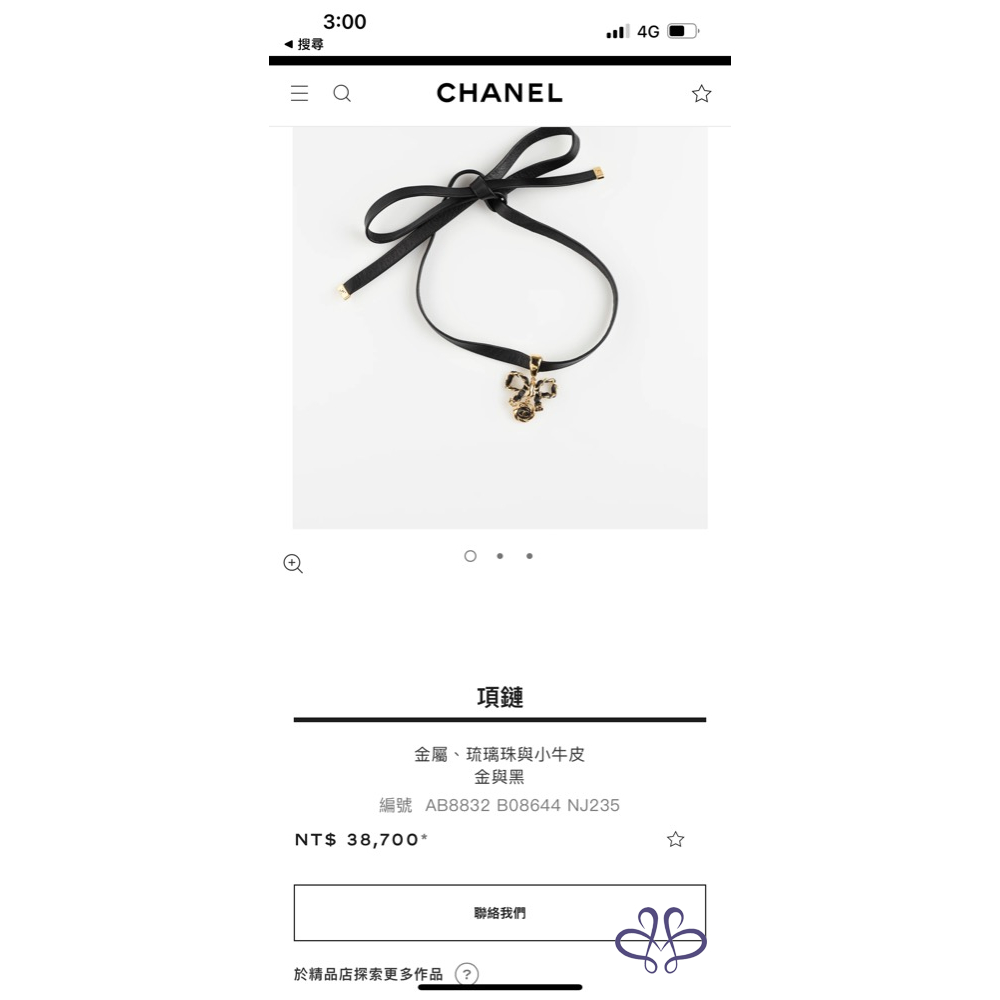Image resolution: width=1000 pixels, height=1000 pixels.
Task: Open the search magnifier in header
Action: pyautogui.click(x=342, y=93)
